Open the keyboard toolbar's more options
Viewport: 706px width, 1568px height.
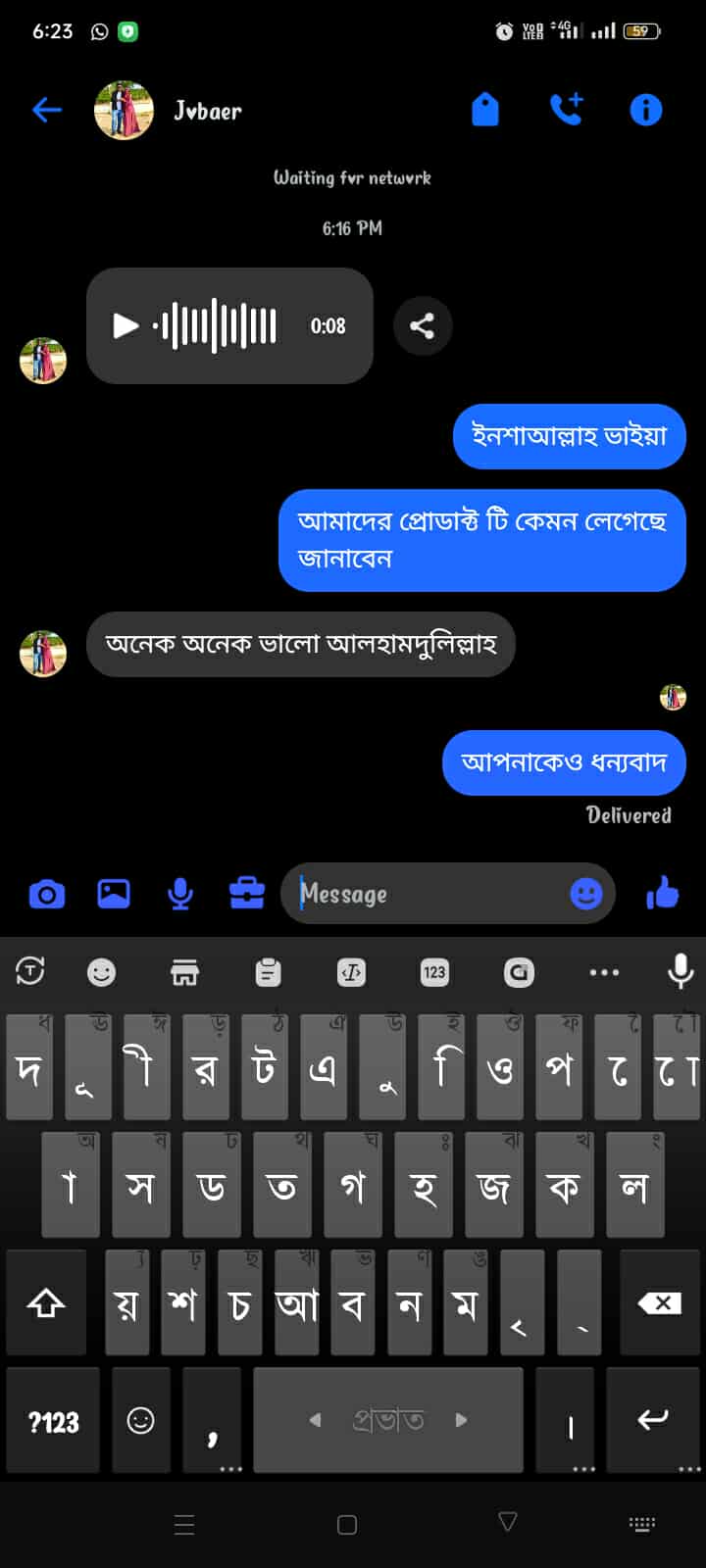(x=604, y=972)
